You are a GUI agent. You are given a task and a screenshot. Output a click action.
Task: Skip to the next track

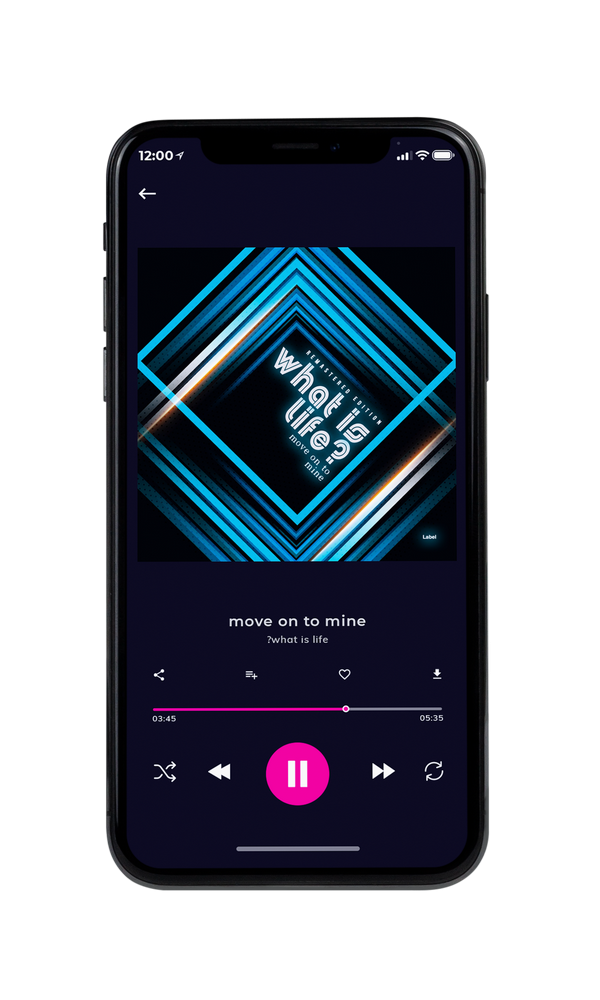pos(383,771)
